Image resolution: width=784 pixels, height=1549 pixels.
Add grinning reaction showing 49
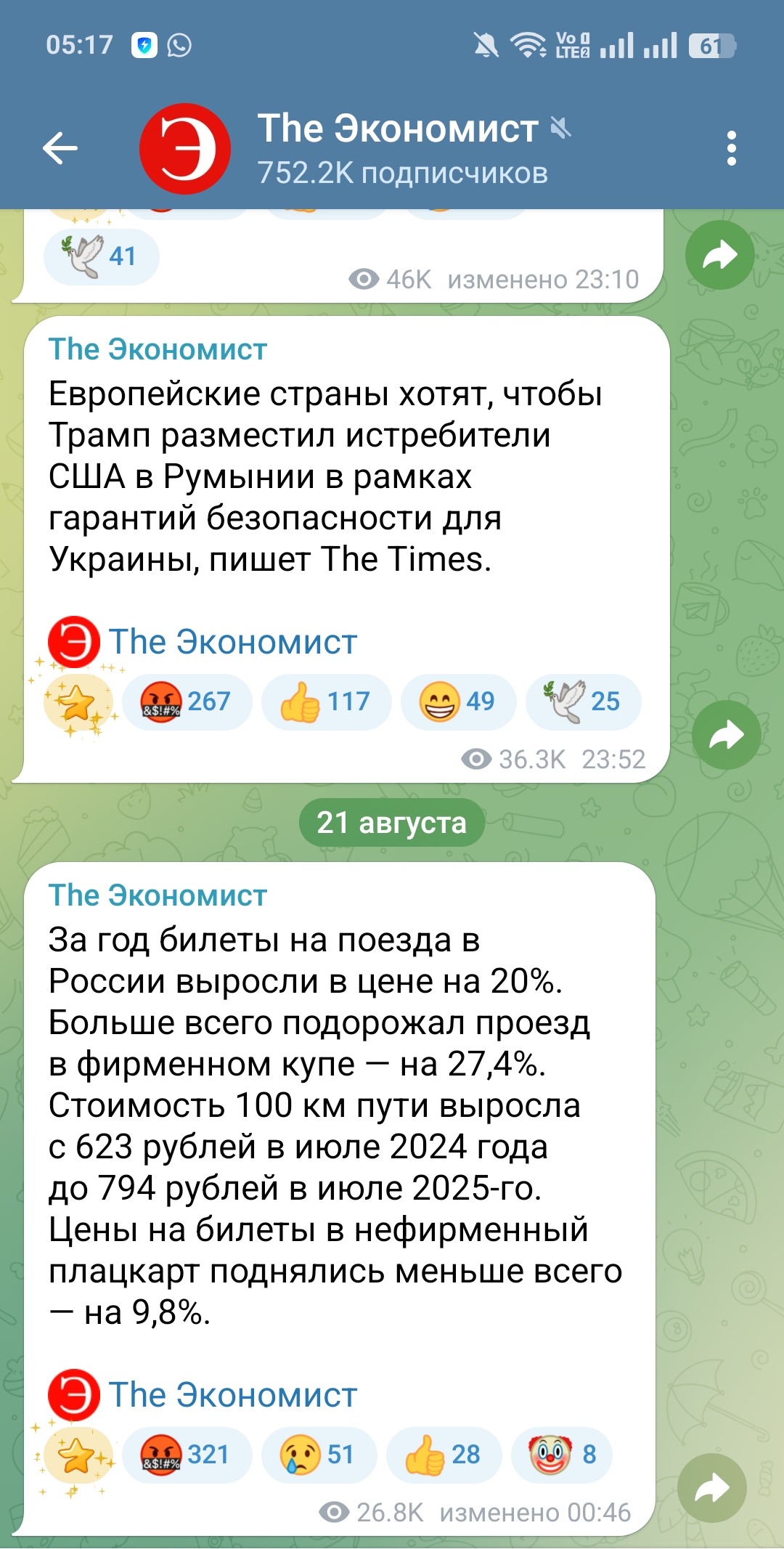click(x=458, y=702)
